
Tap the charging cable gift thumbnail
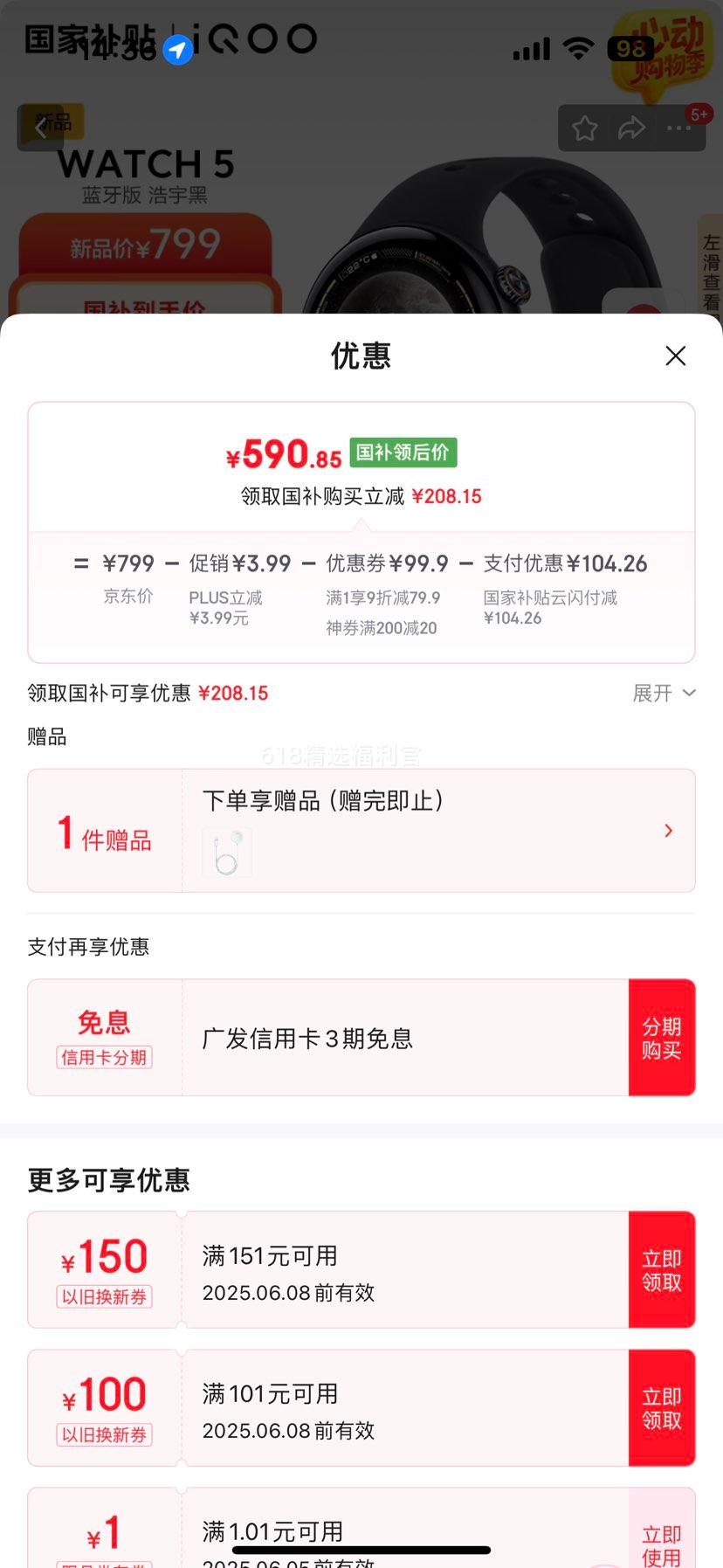(x=225, y=852)
